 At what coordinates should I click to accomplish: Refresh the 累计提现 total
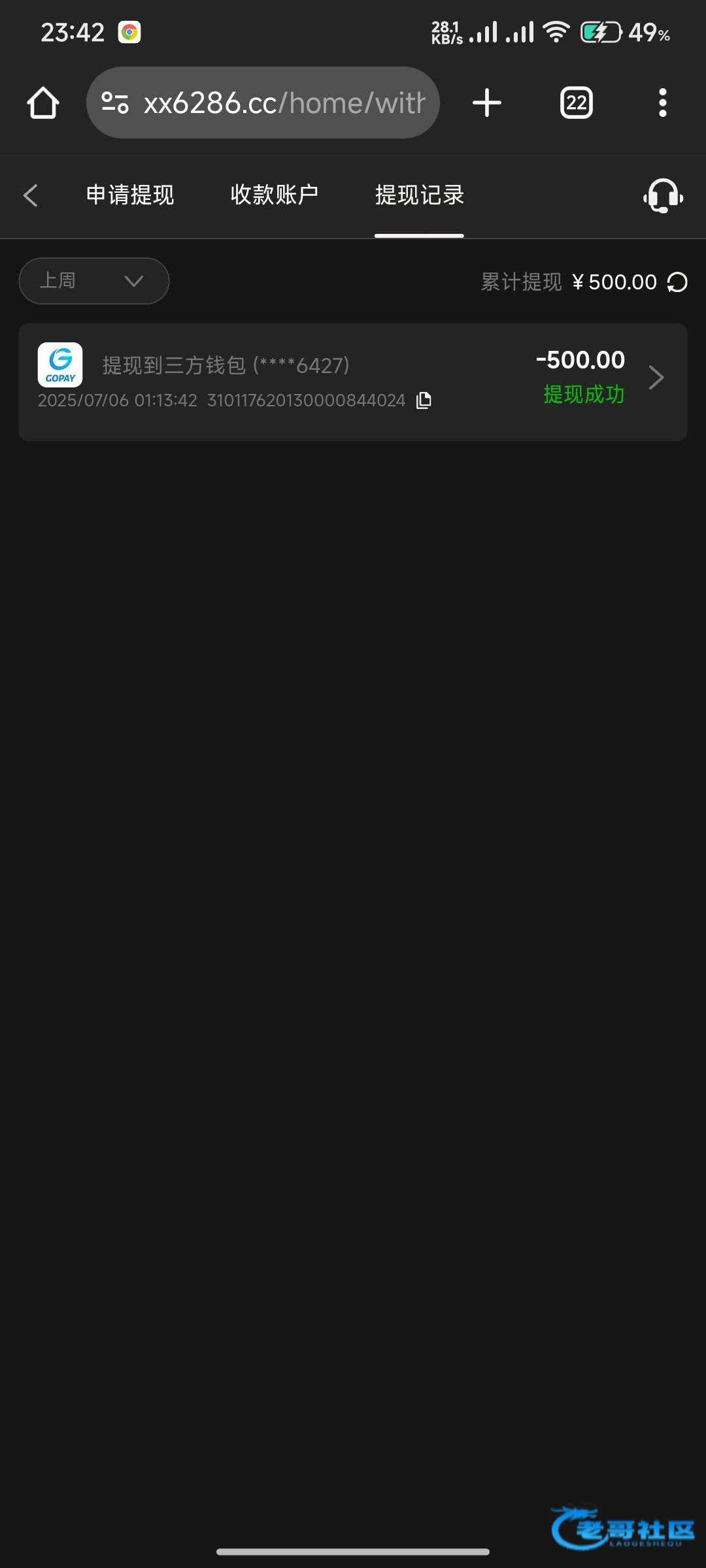(677, 282)
